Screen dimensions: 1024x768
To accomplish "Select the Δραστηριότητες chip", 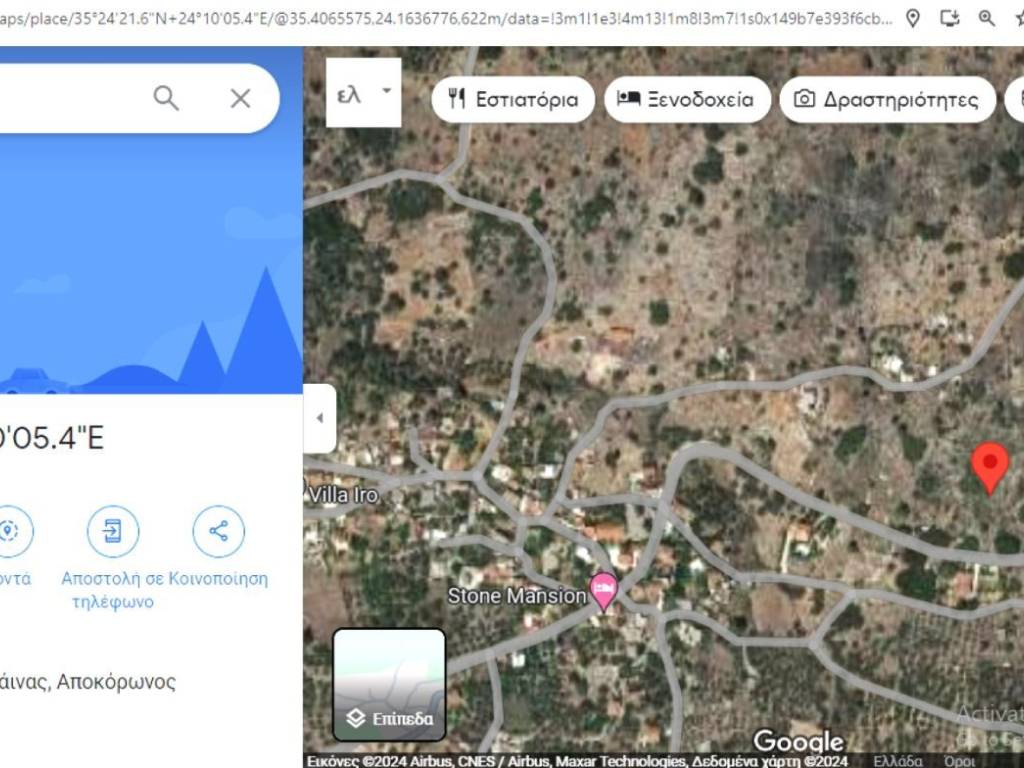I will click(887, 100).
